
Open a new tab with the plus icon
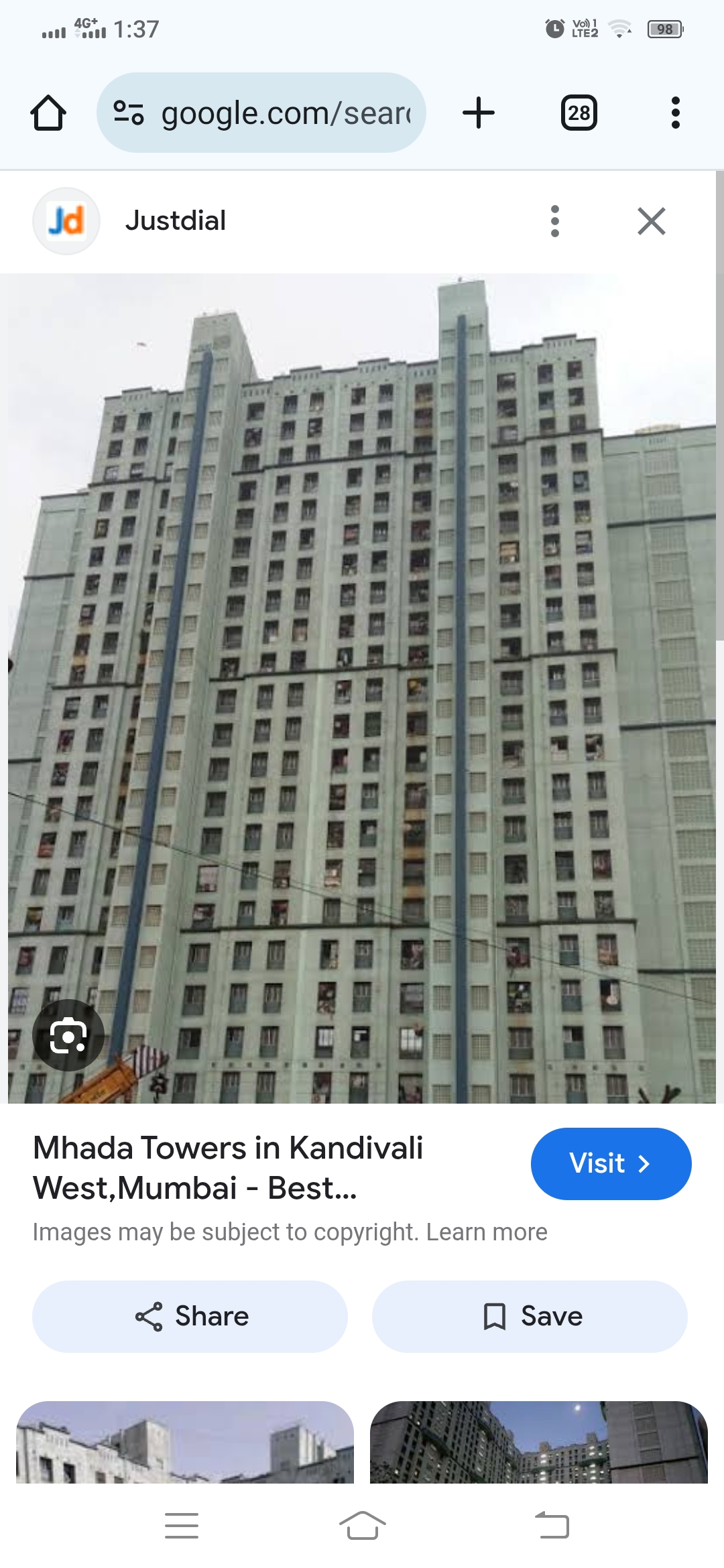click(x=479, y=112)
